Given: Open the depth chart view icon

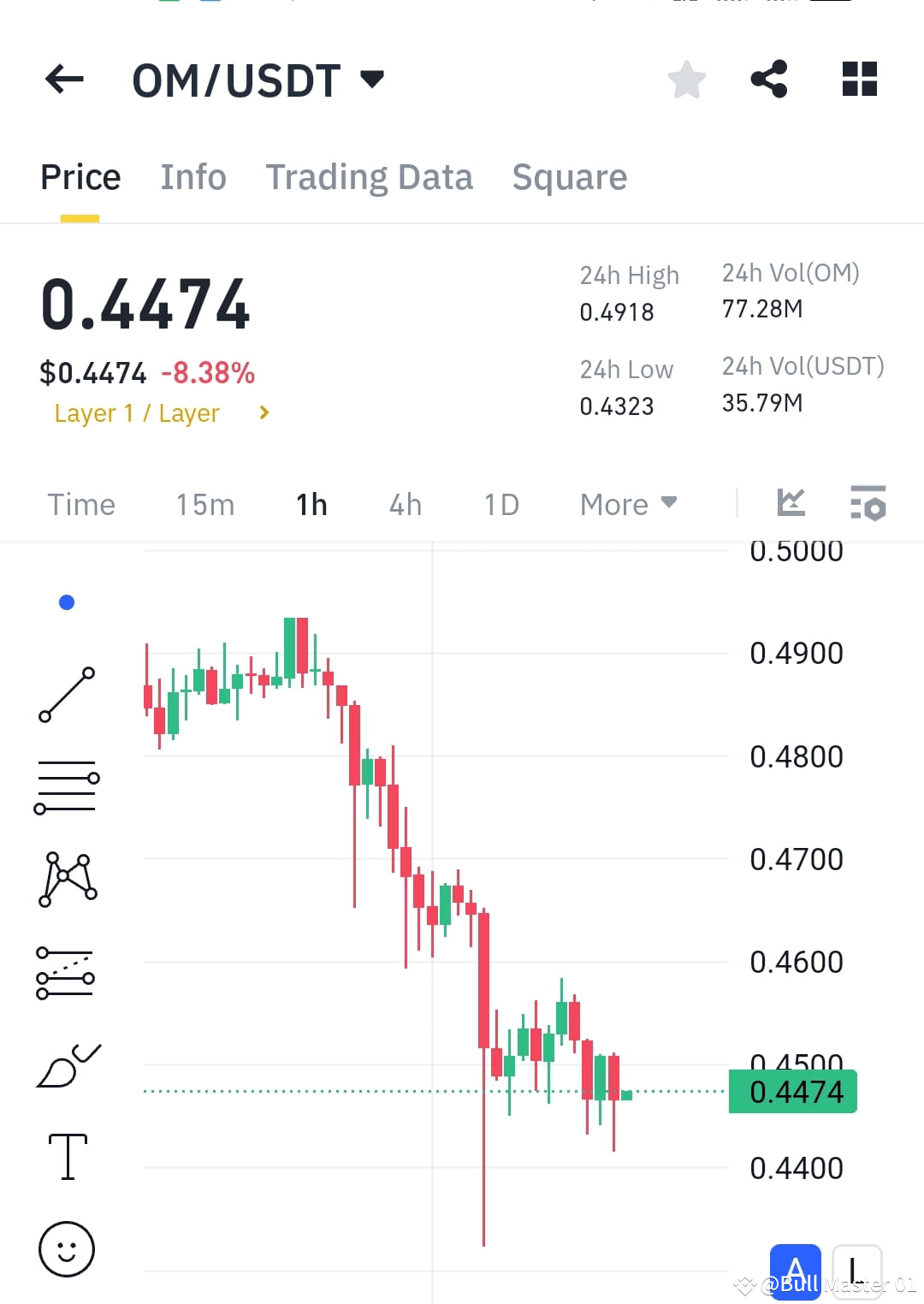Looking at the screenshot, I should 791,504.
